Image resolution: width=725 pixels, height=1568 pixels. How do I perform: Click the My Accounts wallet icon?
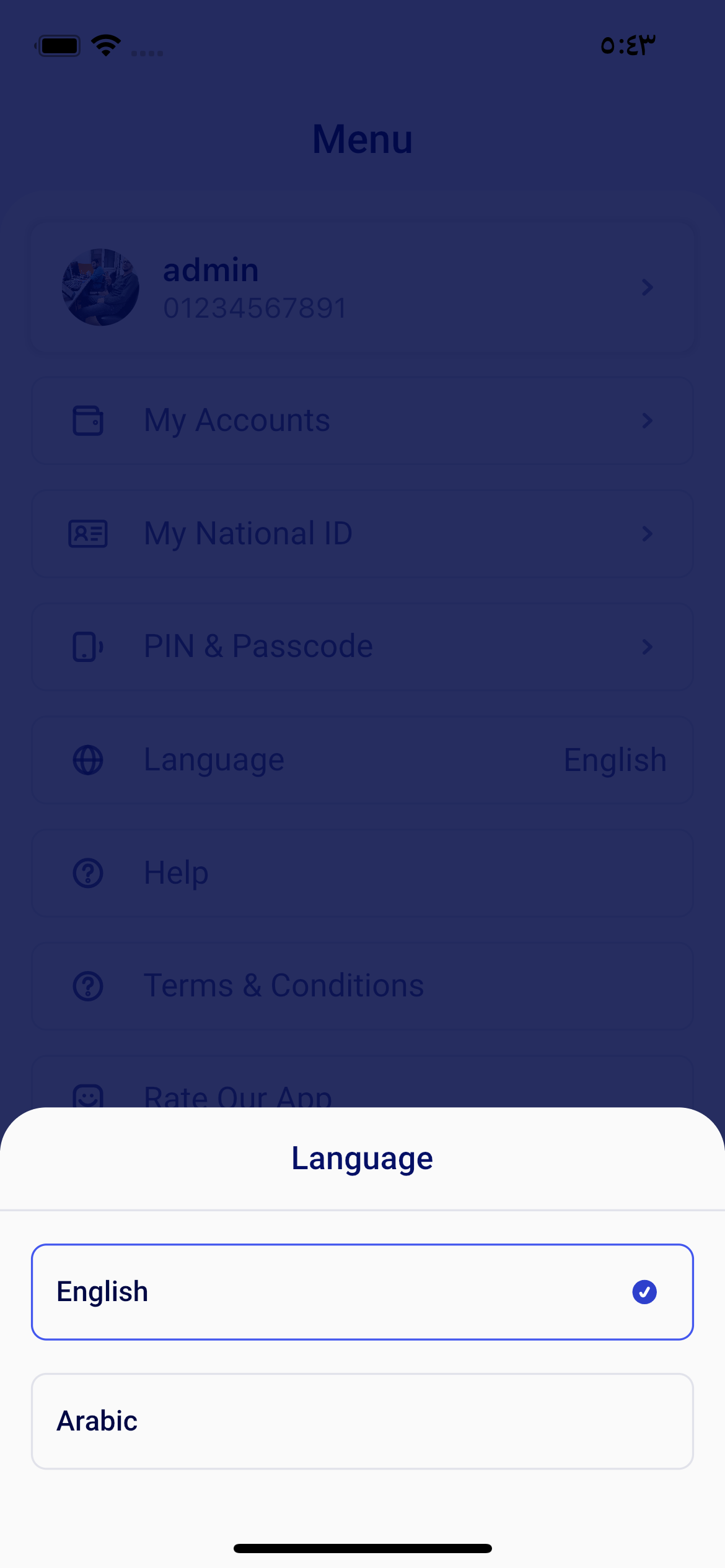pyautogui.click(x=87, y=420)
